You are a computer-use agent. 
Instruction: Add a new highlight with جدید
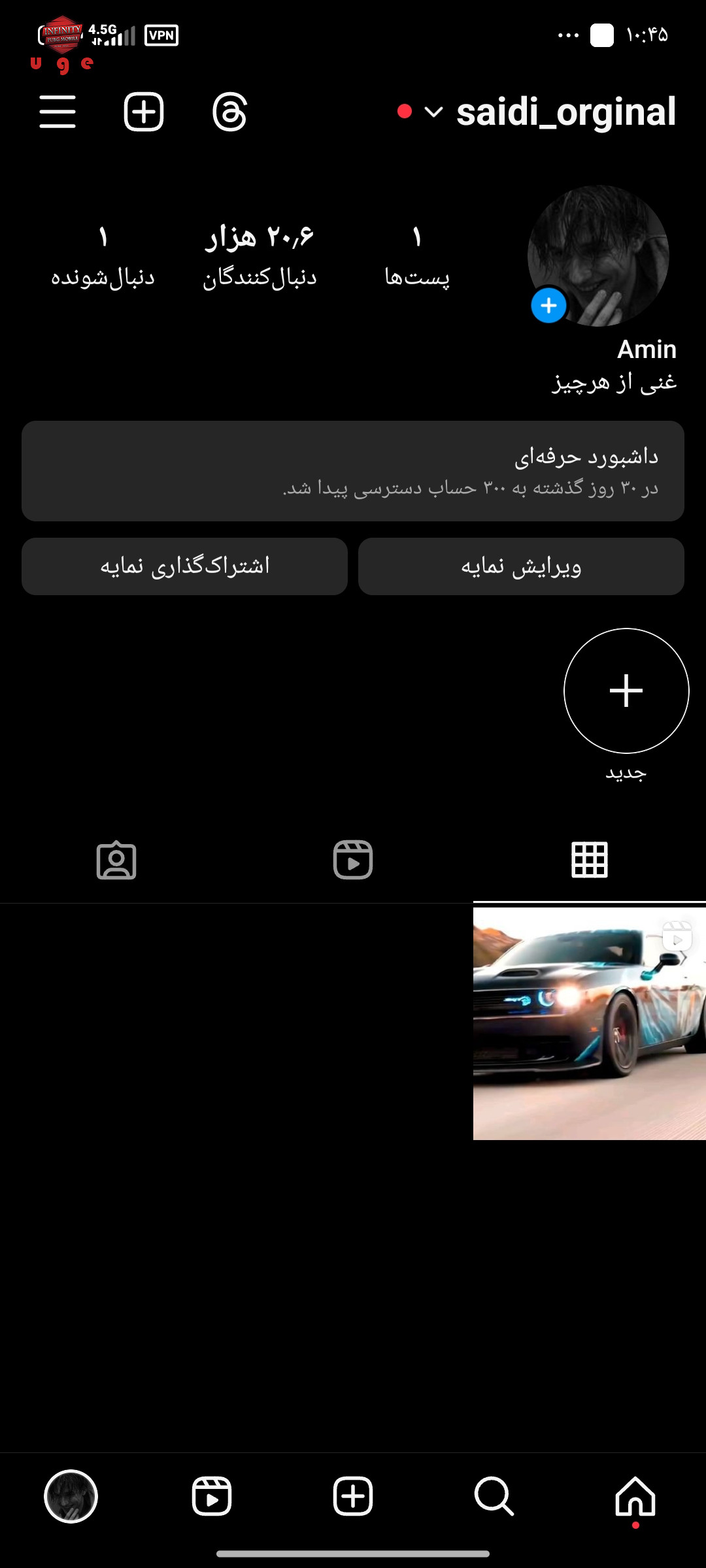(x=626, y=691)
